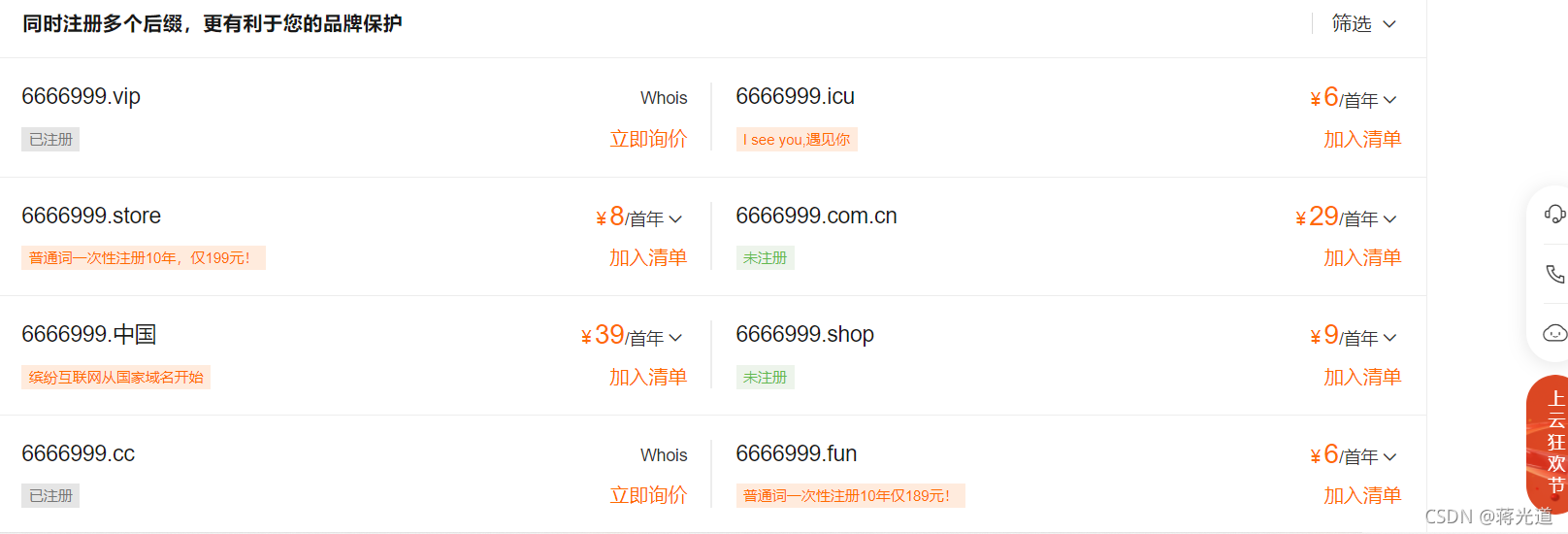Add 6666999.icu to the list
The width and height of the screenshot is (1568, 534).
coord(1362,139)
